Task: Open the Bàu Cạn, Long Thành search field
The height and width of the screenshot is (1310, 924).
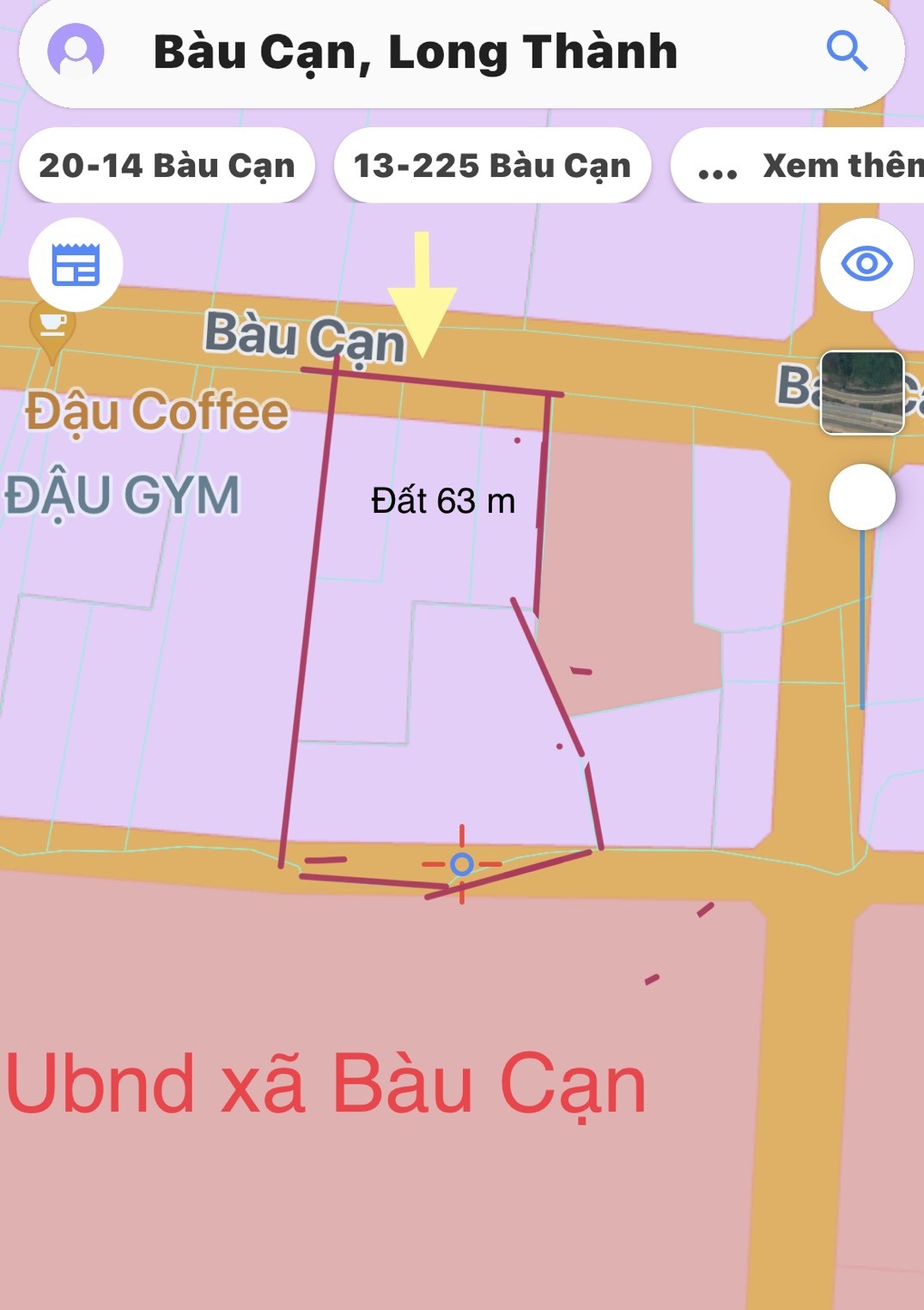Action: (416, 52)
